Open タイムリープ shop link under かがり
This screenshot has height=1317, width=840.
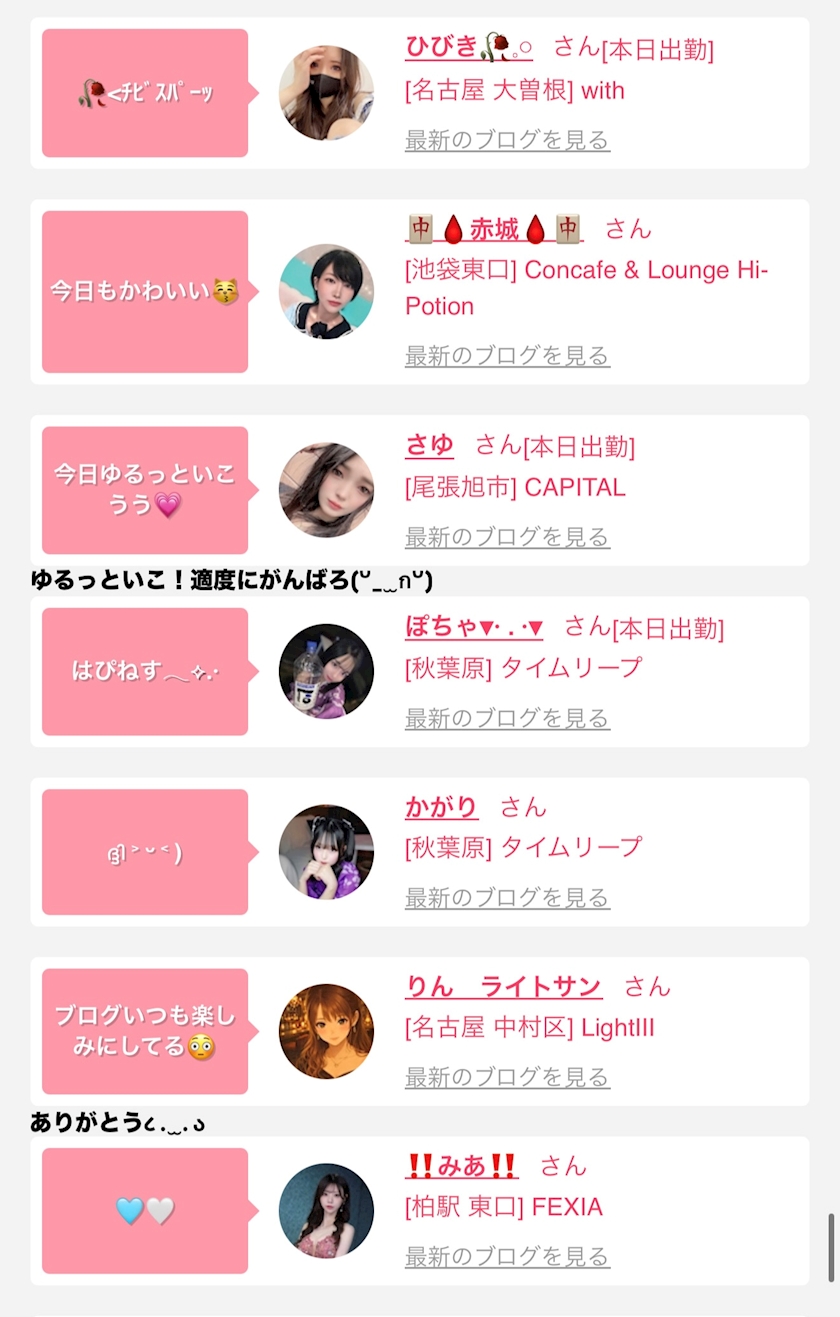[523, 847]
